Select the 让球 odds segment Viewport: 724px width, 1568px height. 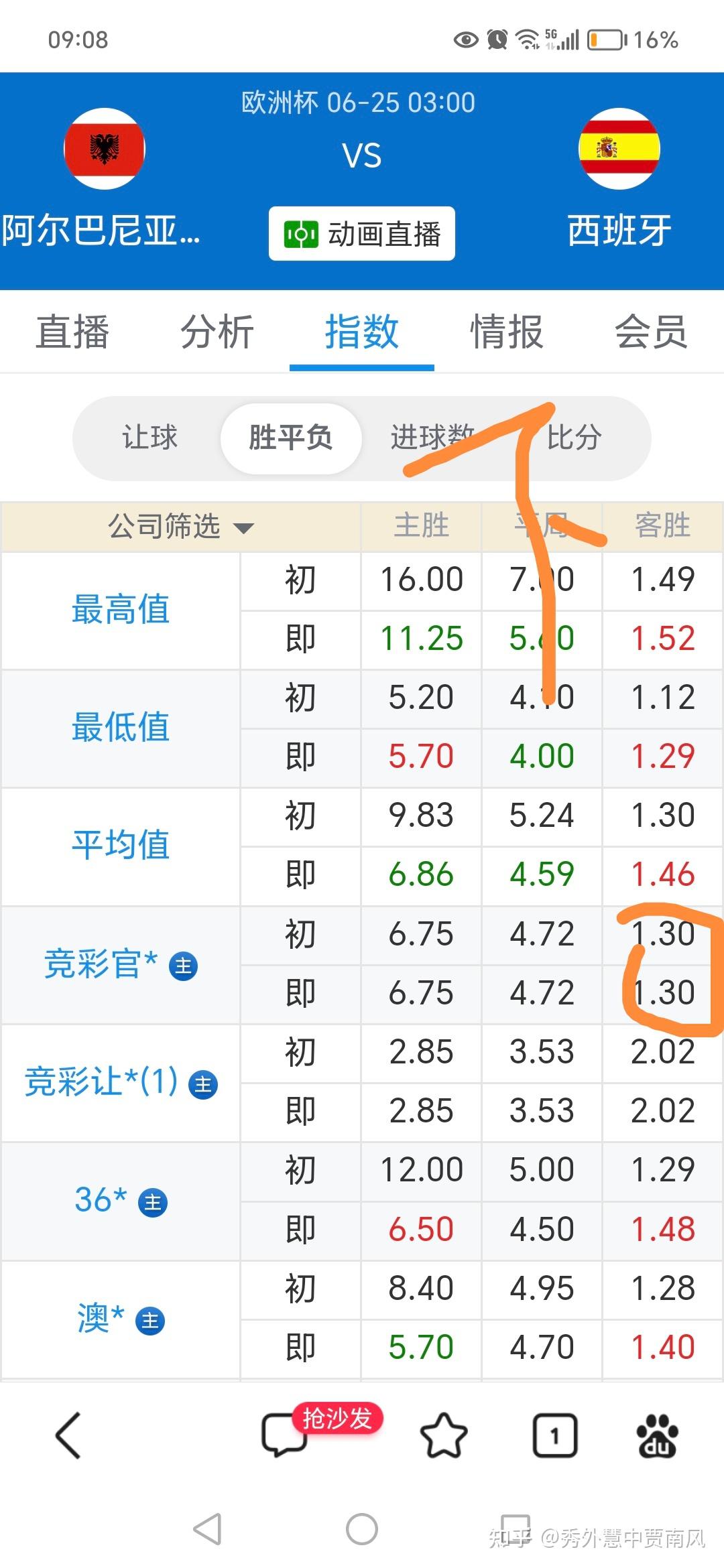click(x=149, y=438)
